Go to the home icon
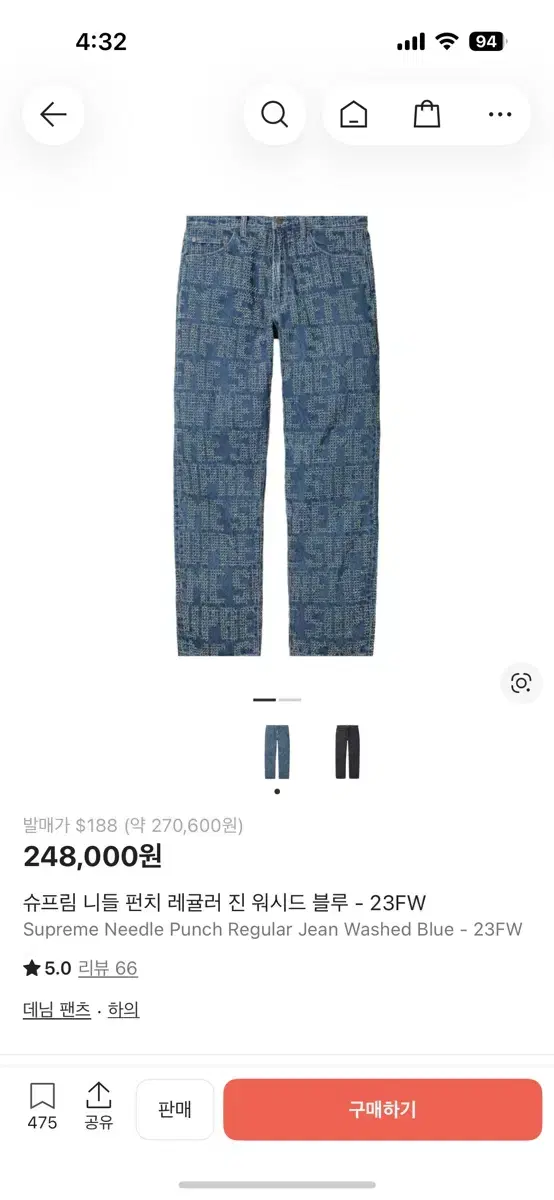The width and height of the screenshot is (554, 1200). [x=353, y=115]
